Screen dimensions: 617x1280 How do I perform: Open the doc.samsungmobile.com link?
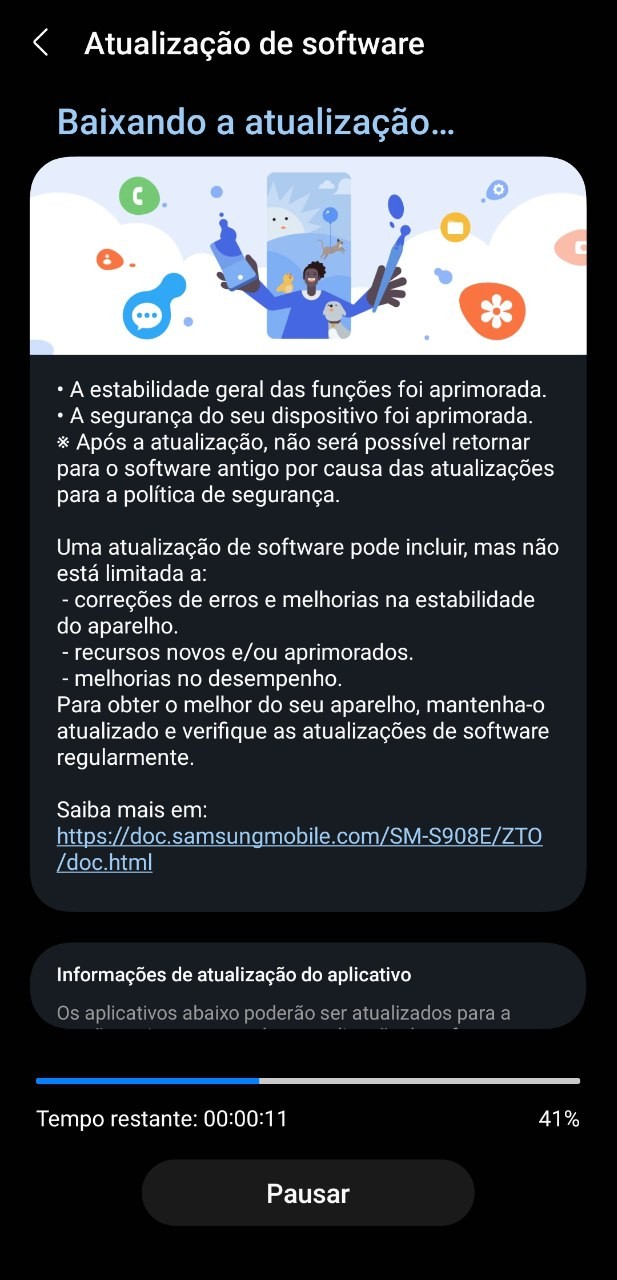[299, 837]
